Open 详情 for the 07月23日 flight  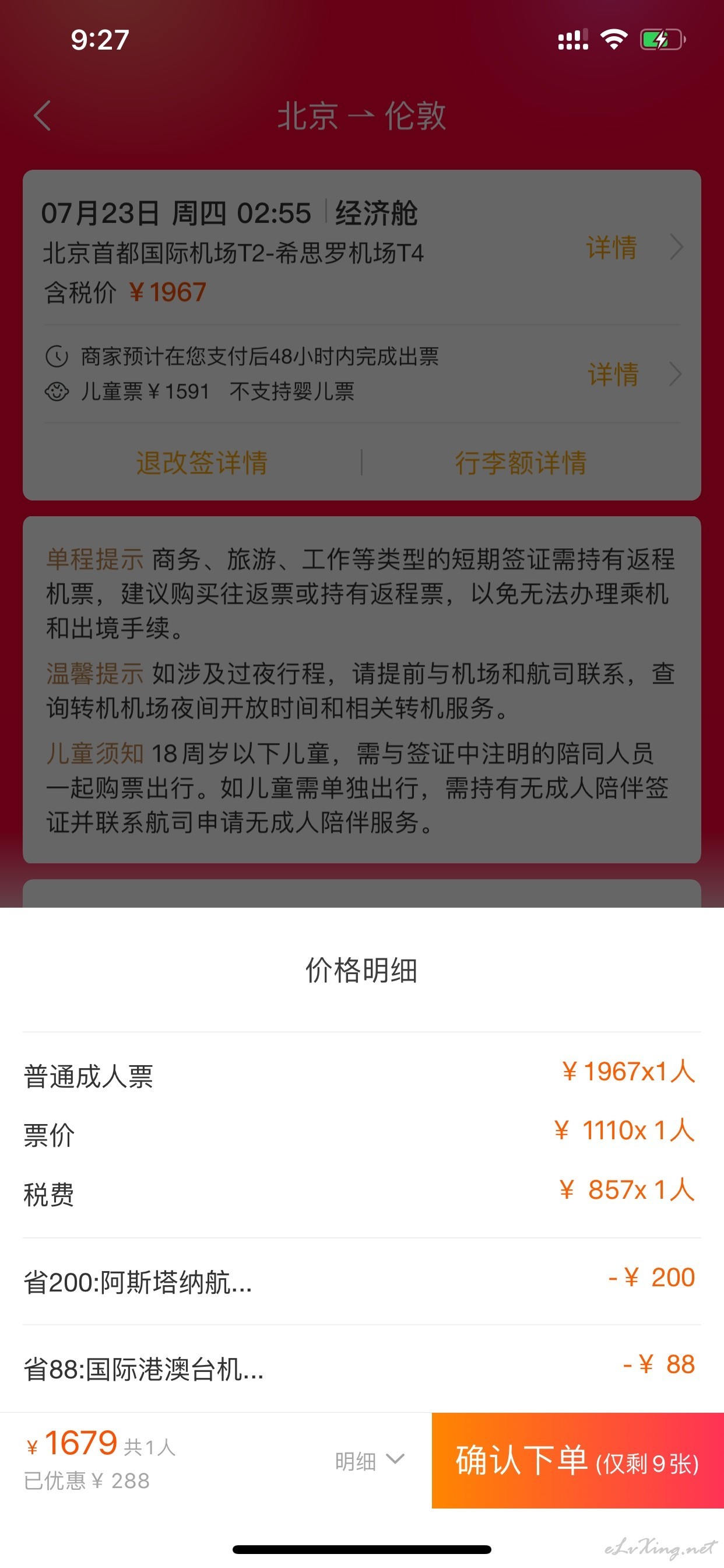coord(632,248)
